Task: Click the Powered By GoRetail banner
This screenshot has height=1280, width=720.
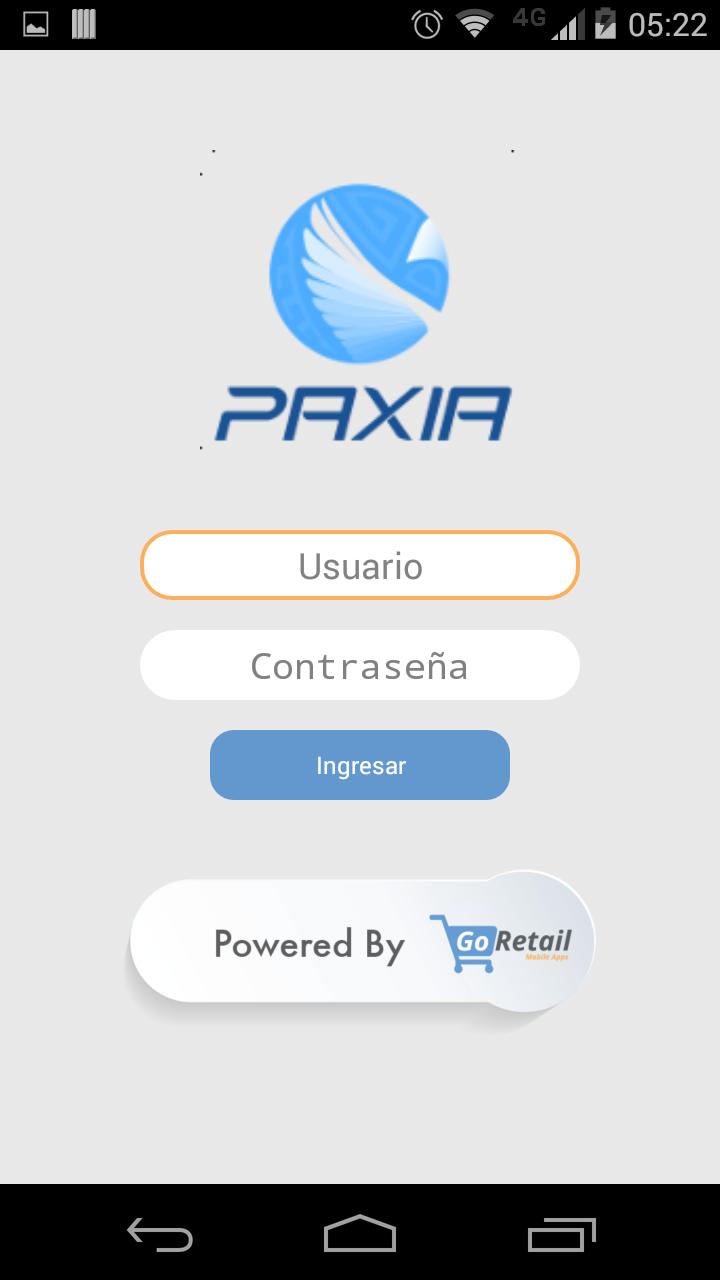Action: (359, 941)
